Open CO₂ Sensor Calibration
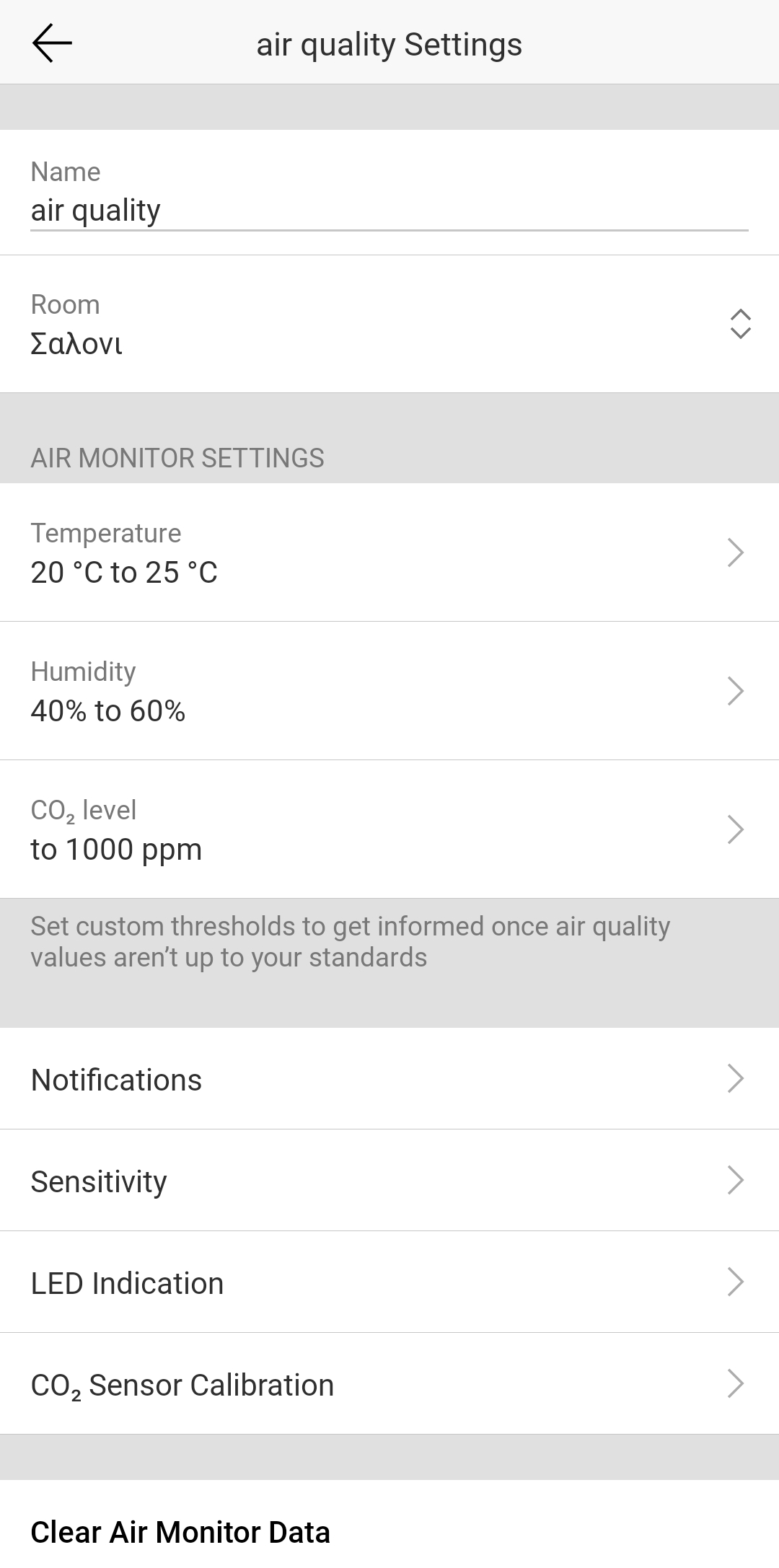Image resolution: width=779 pixels, height=1568 pixels. point(388,1384)
